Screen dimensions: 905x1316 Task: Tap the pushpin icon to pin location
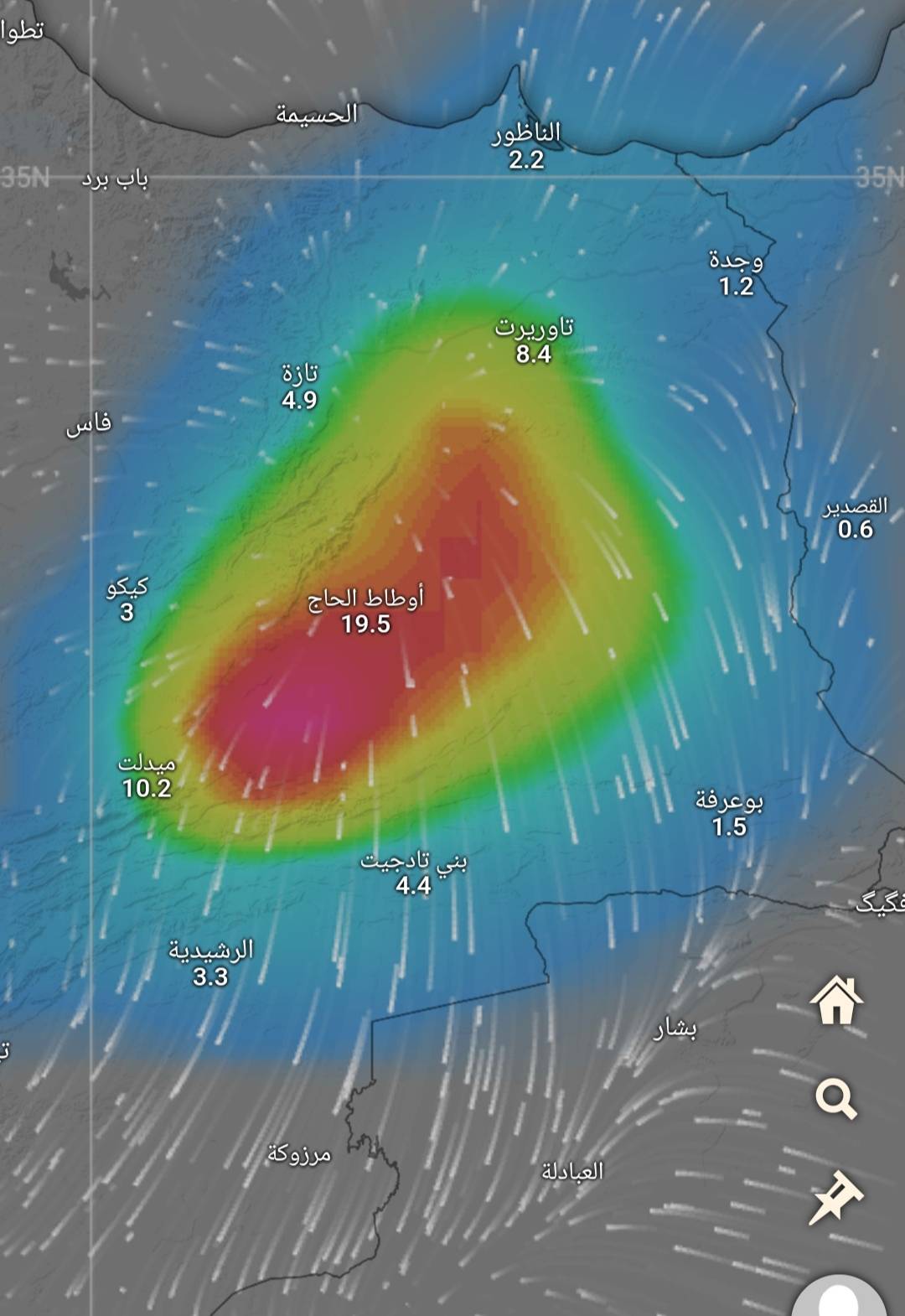point(835,1197)
